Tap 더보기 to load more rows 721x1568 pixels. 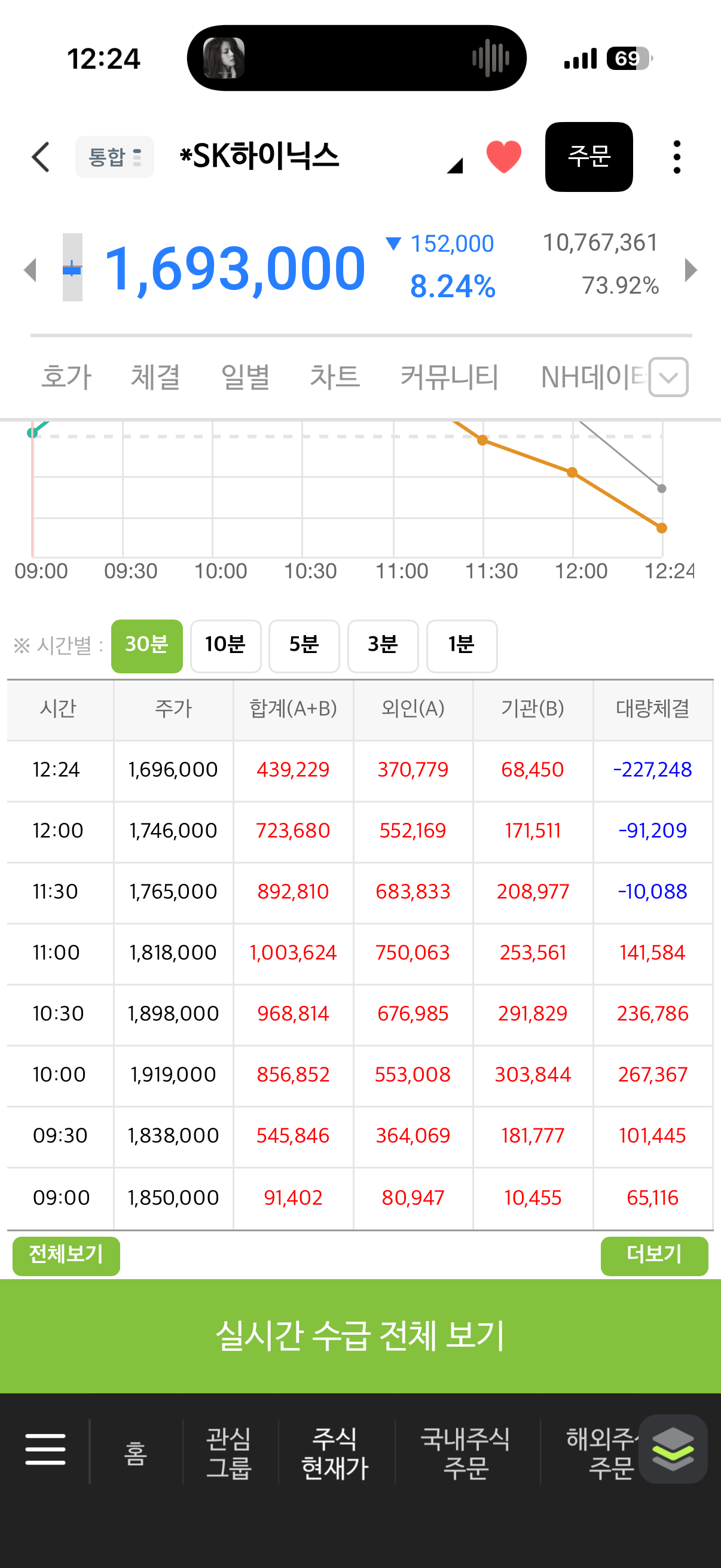pyautogui.click(x=654, y=1256)
